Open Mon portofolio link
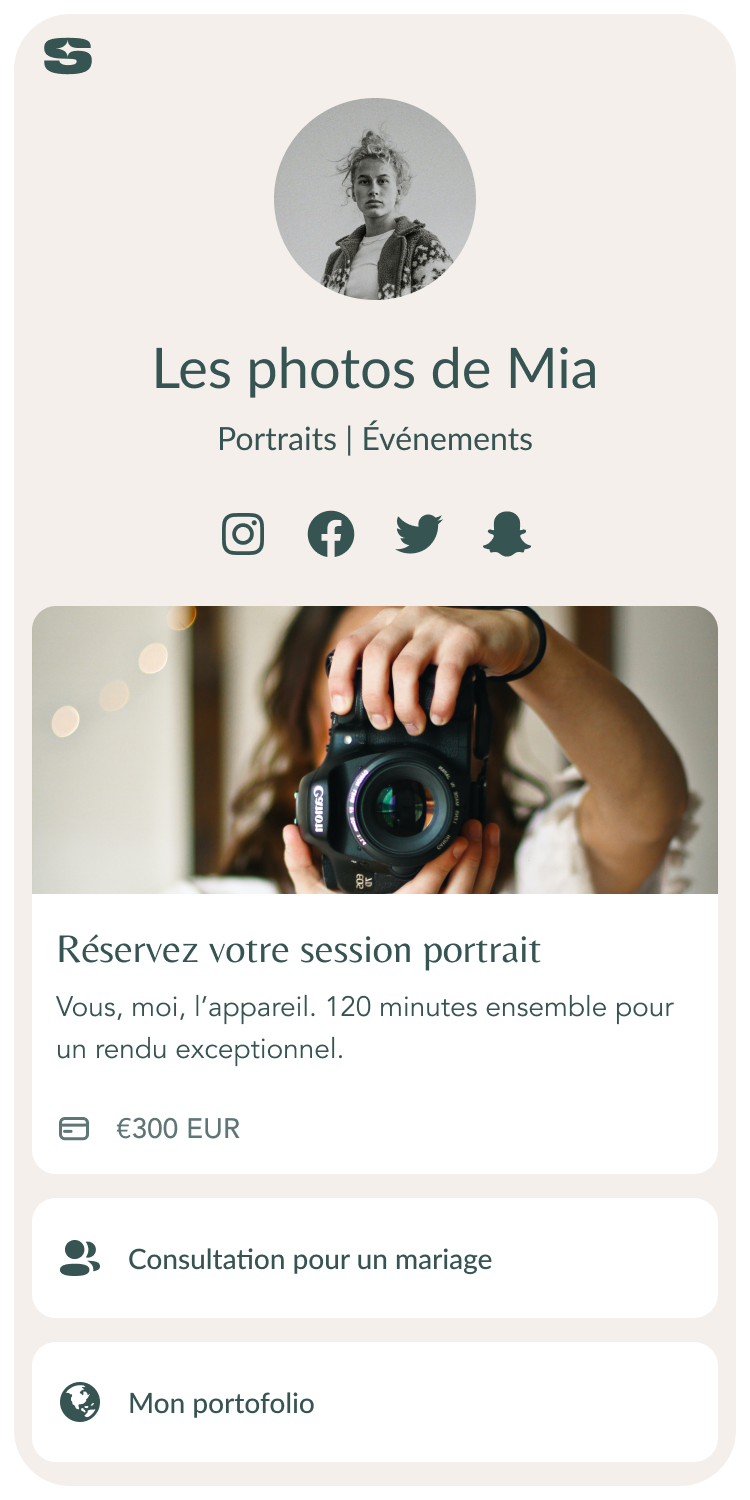Viewport: 750px width, 1500px height. (375, 1403)
